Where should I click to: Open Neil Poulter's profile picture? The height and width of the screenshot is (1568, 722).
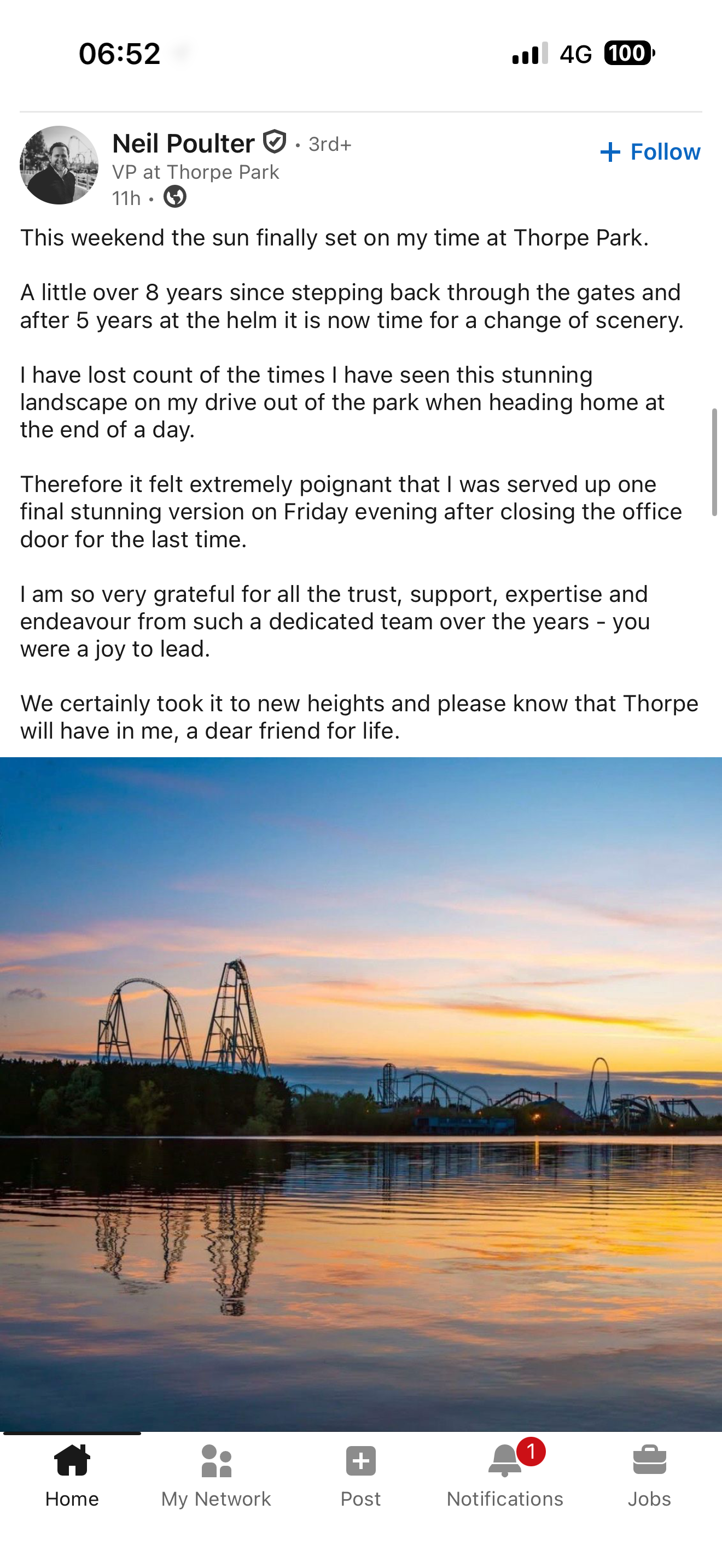pos(59,165)
